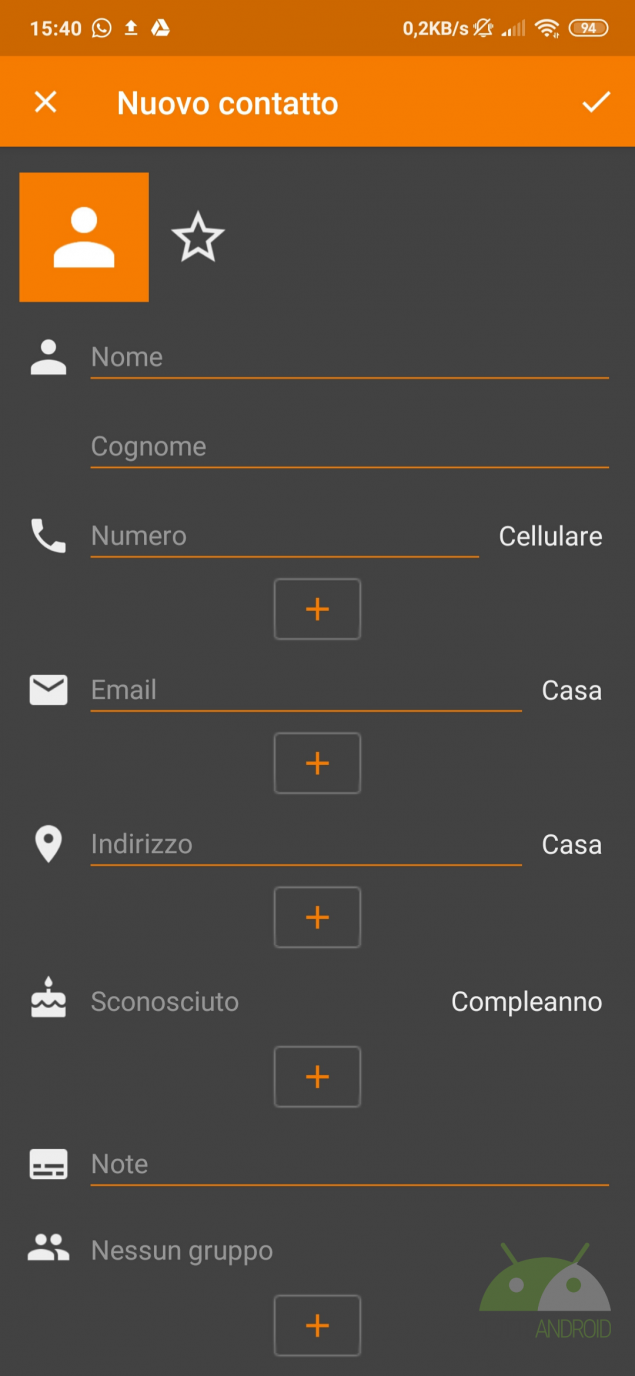Image resolution: width=635 pixels, height=1376 pixels.
Task: Enter the Numero phone field
Action: 284,536
